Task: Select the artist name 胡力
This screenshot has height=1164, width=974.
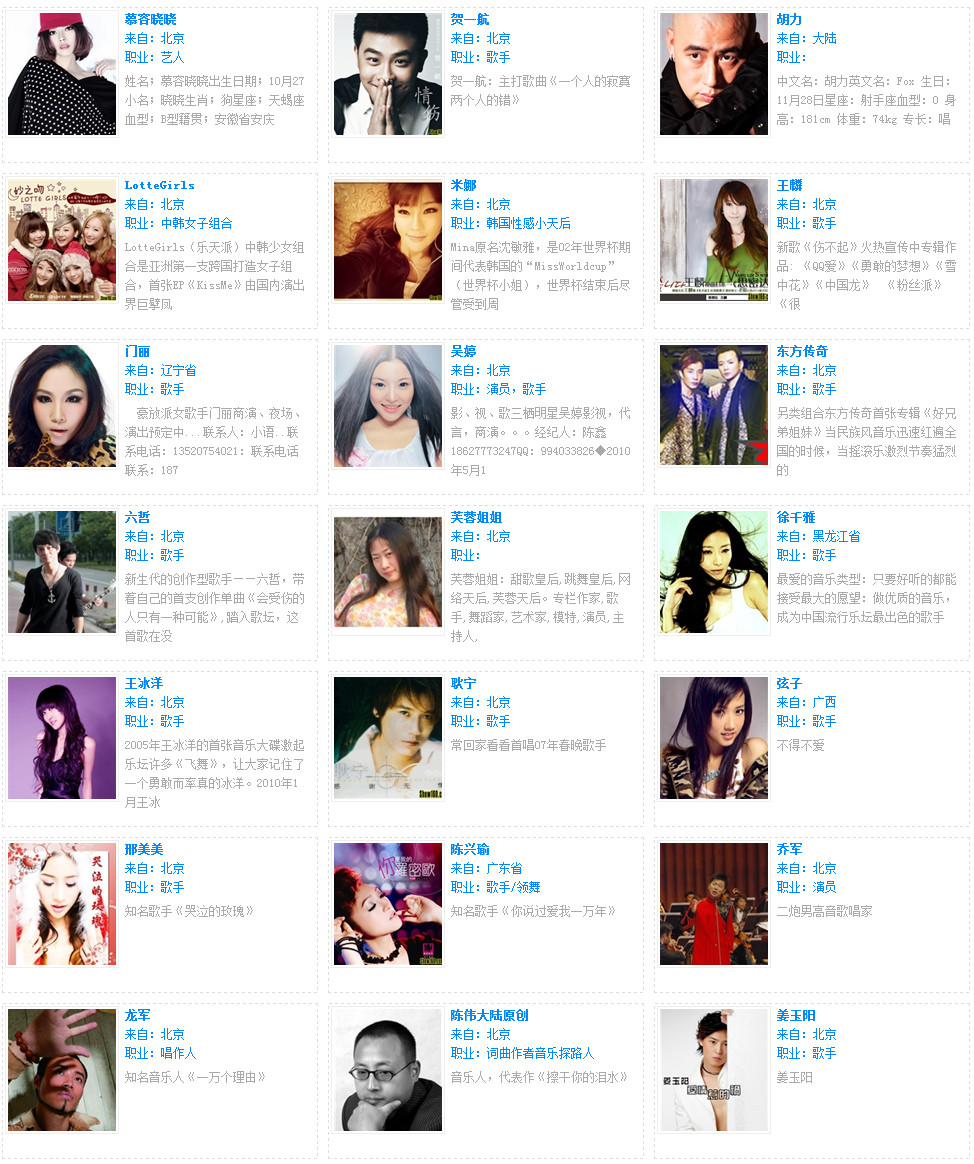Action: click(789, 19)
